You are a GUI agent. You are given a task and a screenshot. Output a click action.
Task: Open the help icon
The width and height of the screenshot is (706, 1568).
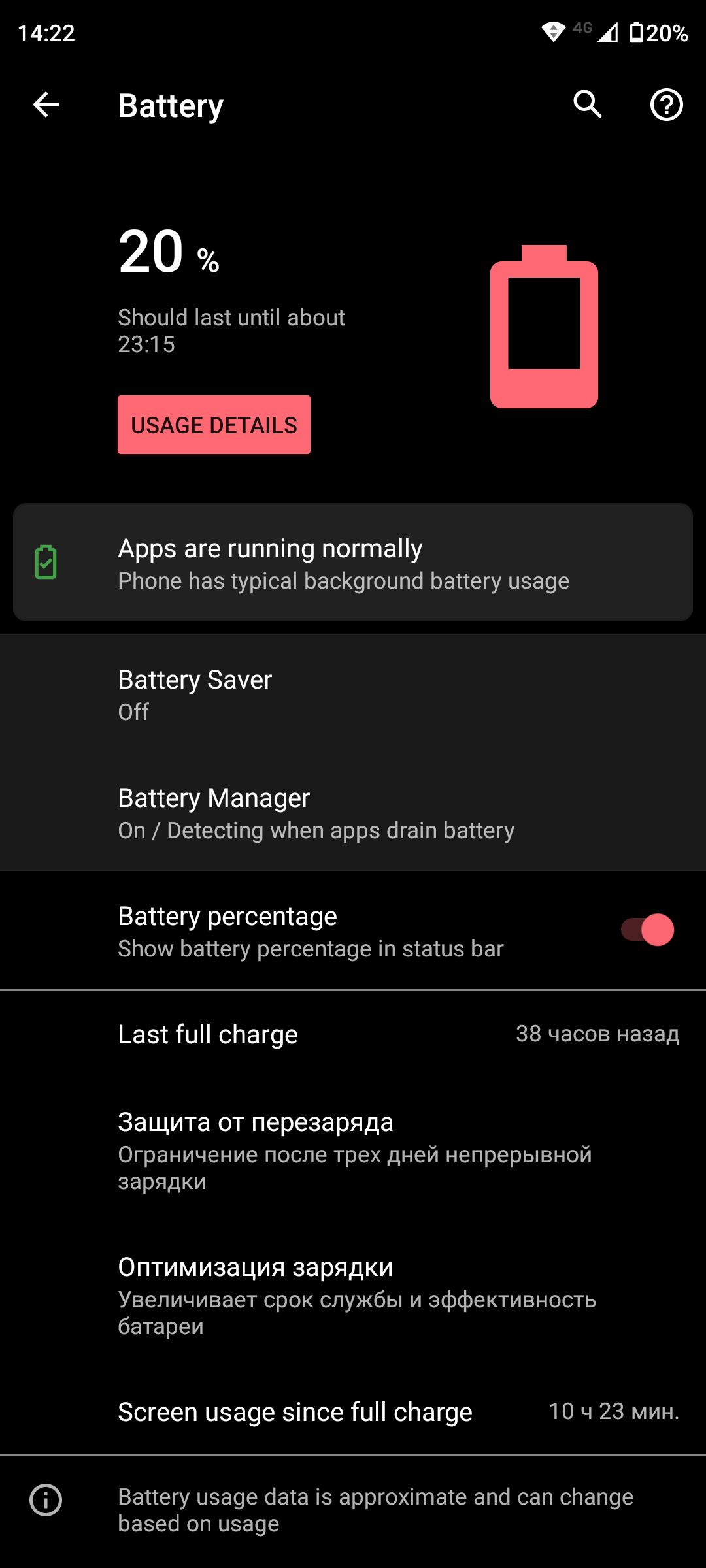coord(666,105)
